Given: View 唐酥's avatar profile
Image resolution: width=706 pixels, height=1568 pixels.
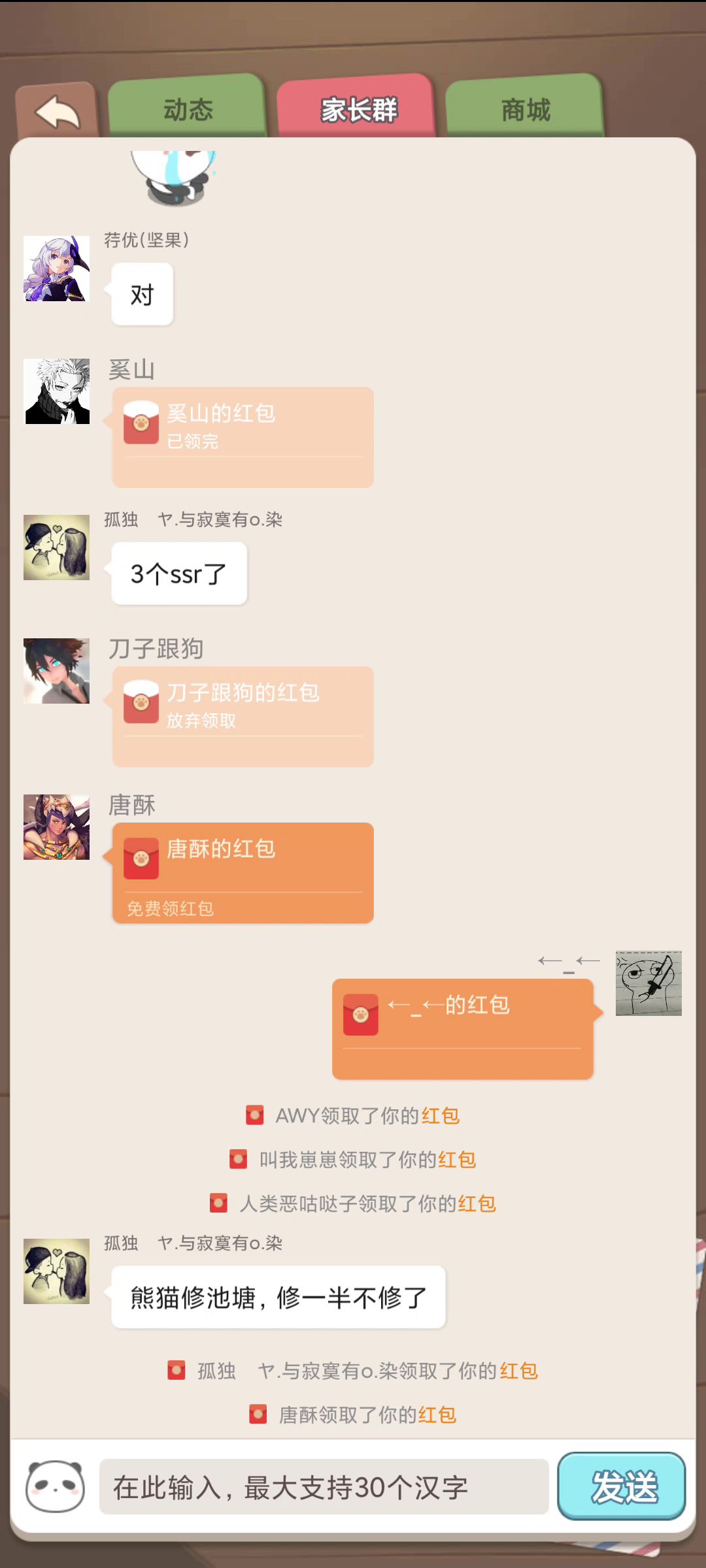Looking at the screenshot, I should pos(57,827).
